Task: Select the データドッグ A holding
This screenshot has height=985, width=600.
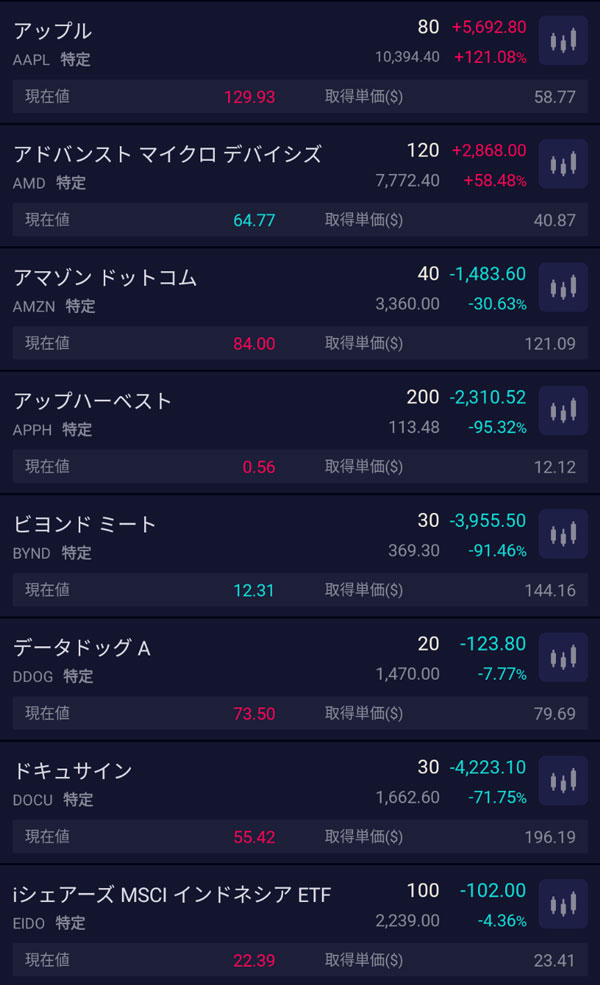Action: coord(82,648)
